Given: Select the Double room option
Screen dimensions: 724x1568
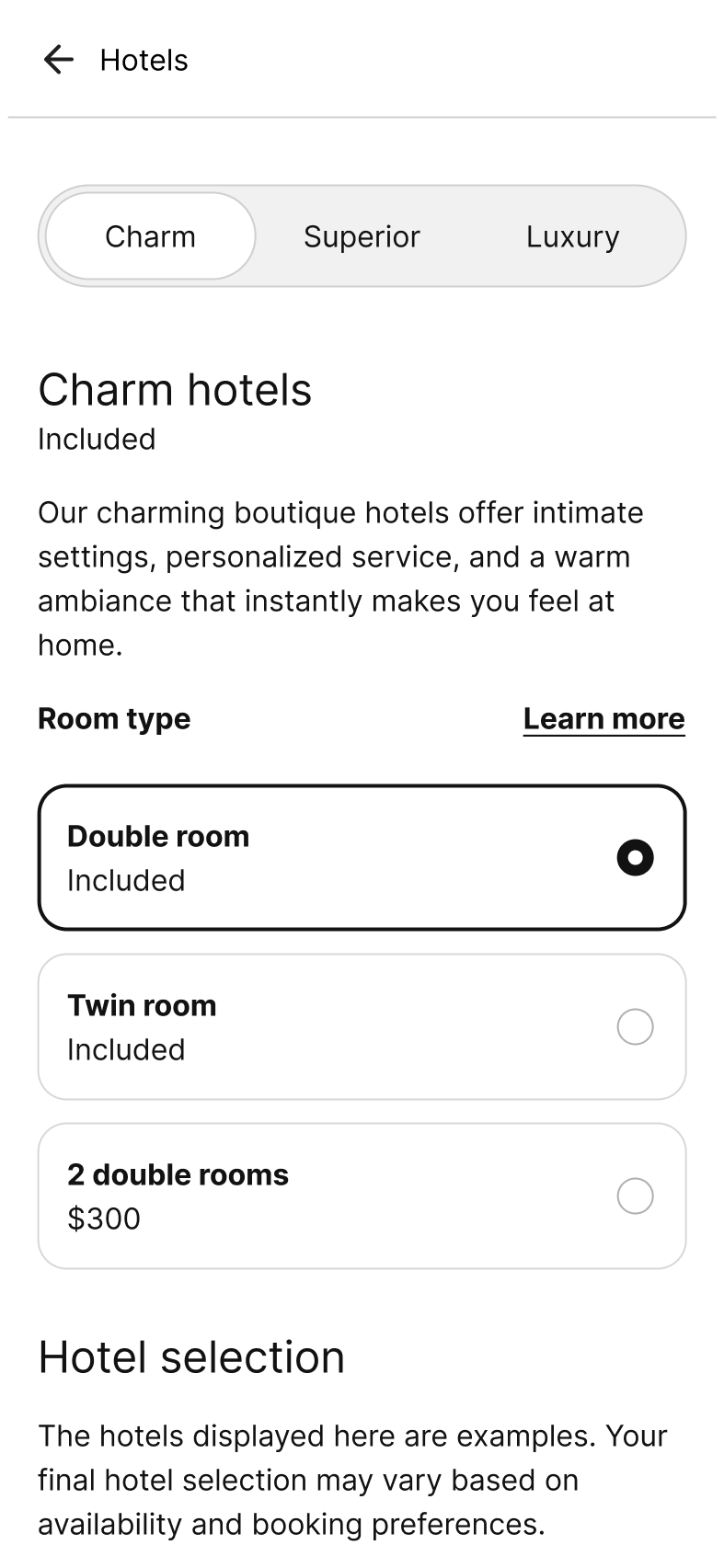Looking at the screenshot, I should pyautogui.click(x=362, y=857).
